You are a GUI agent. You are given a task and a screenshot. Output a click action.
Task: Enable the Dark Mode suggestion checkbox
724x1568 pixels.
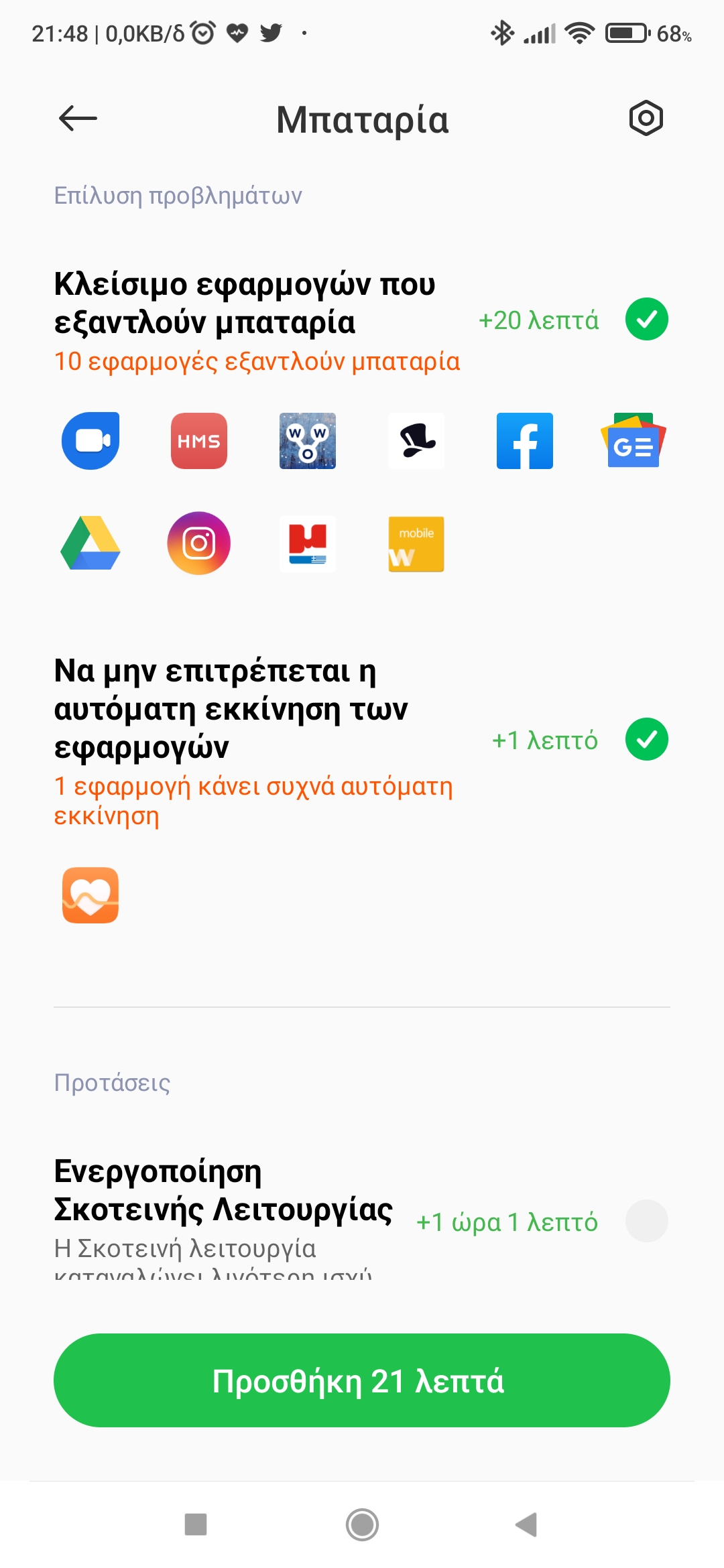(x=646, y=1220)
